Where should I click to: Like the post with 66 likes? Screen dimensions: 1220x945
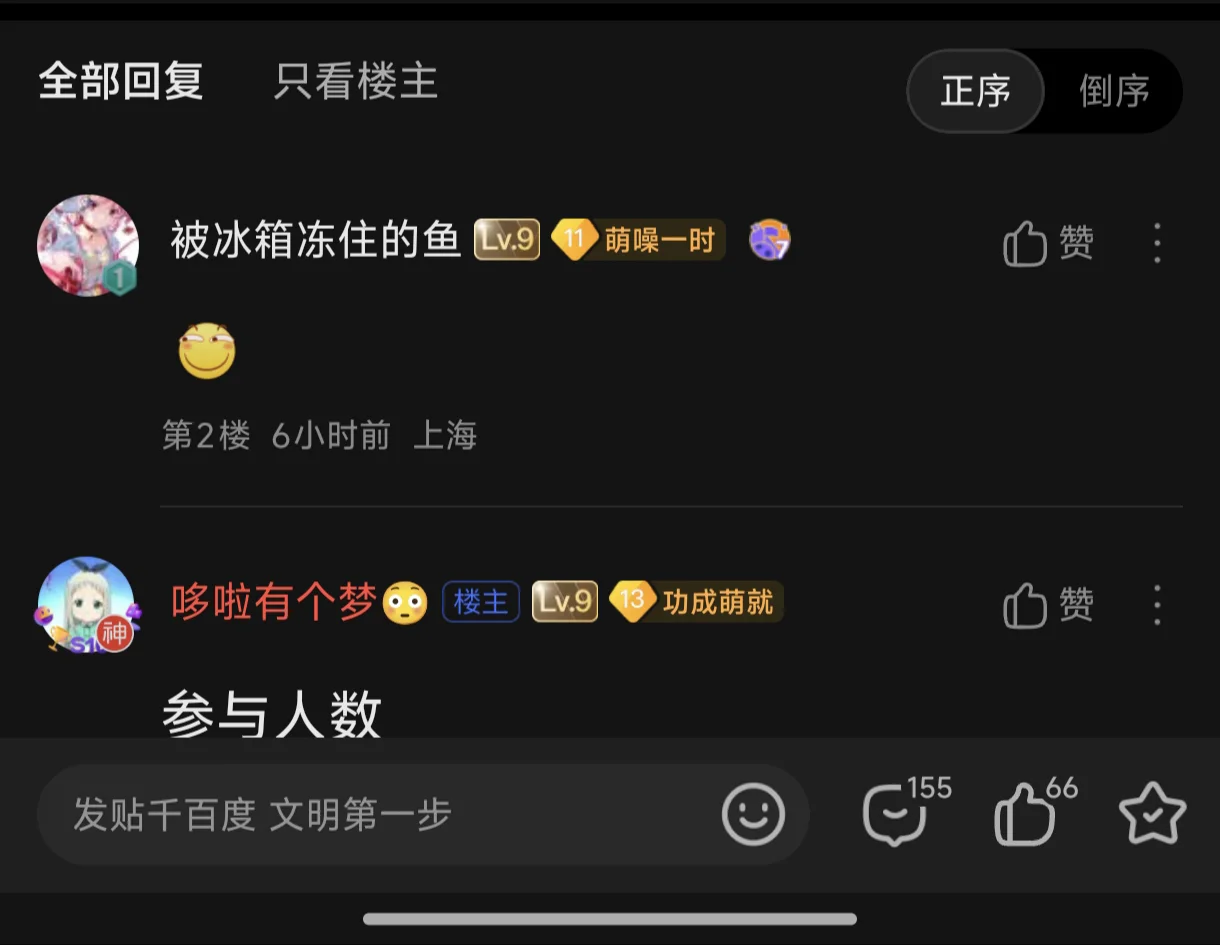(1027, 815)
